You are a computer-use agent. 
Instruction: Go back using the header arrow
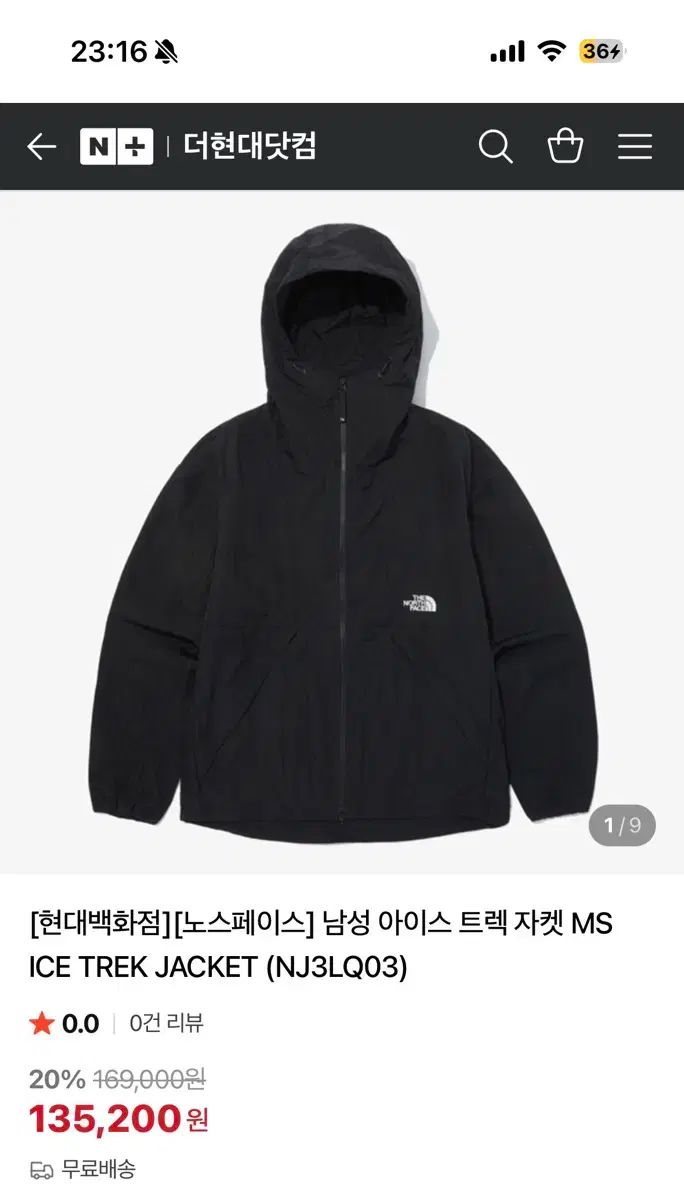(41, 147)
